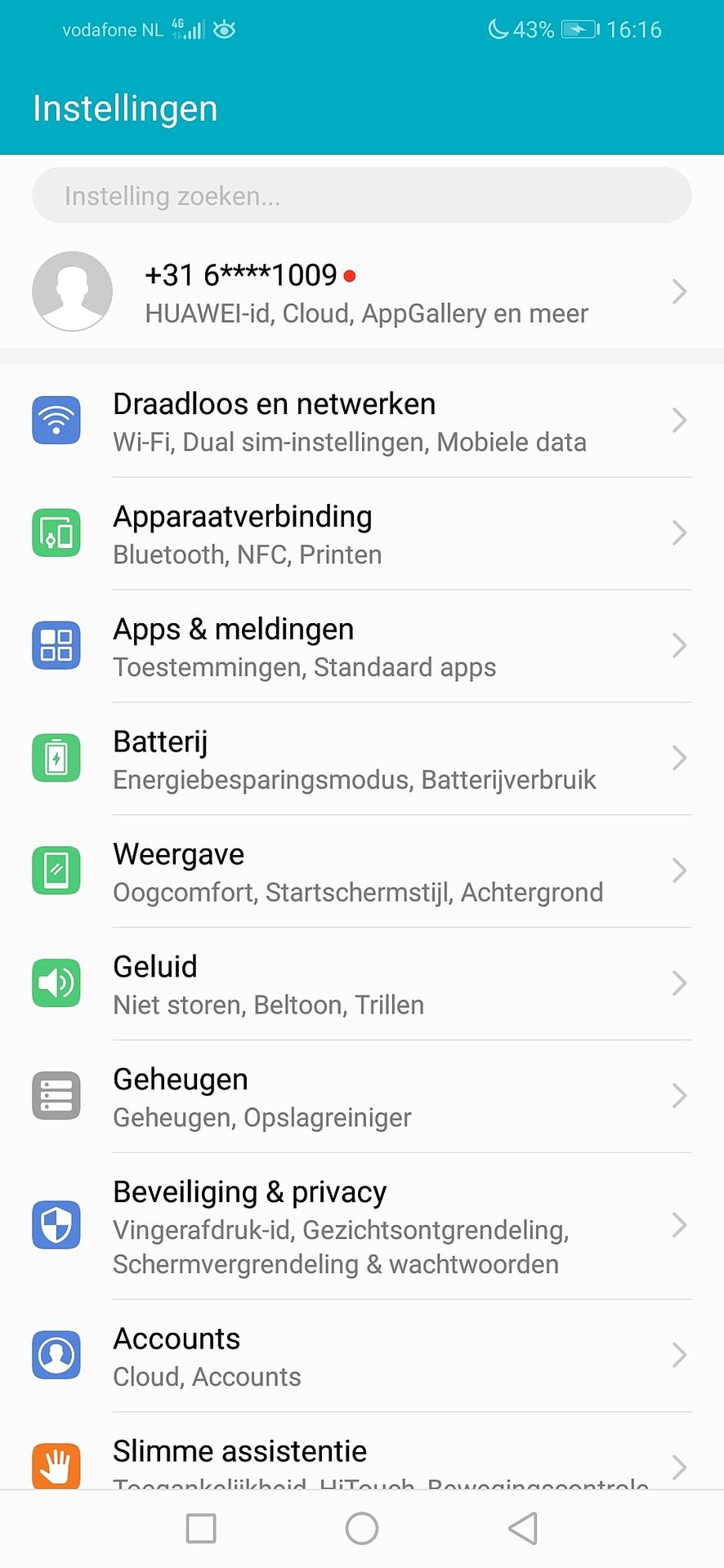Tap the home navigation button
Viewport: 724px width, 1568px height.
pyautogui.click(x=362, y=1529)
